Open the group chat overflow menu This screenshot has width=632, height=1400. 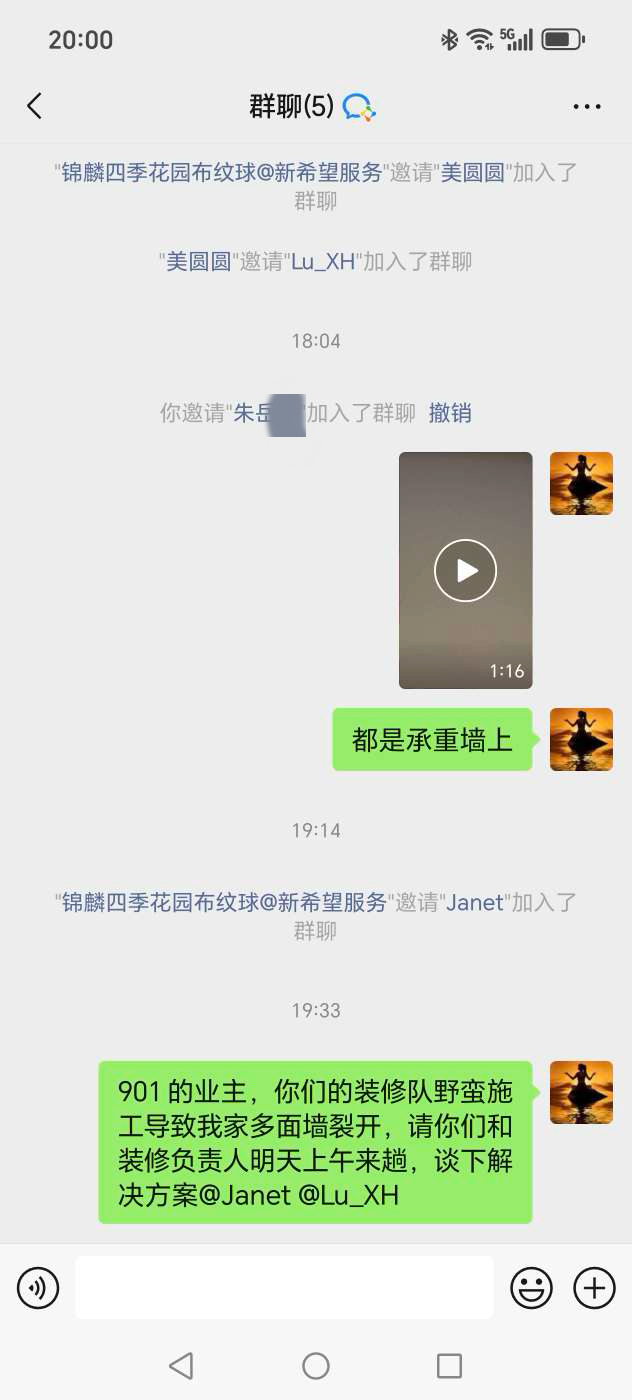click(586, 107)
